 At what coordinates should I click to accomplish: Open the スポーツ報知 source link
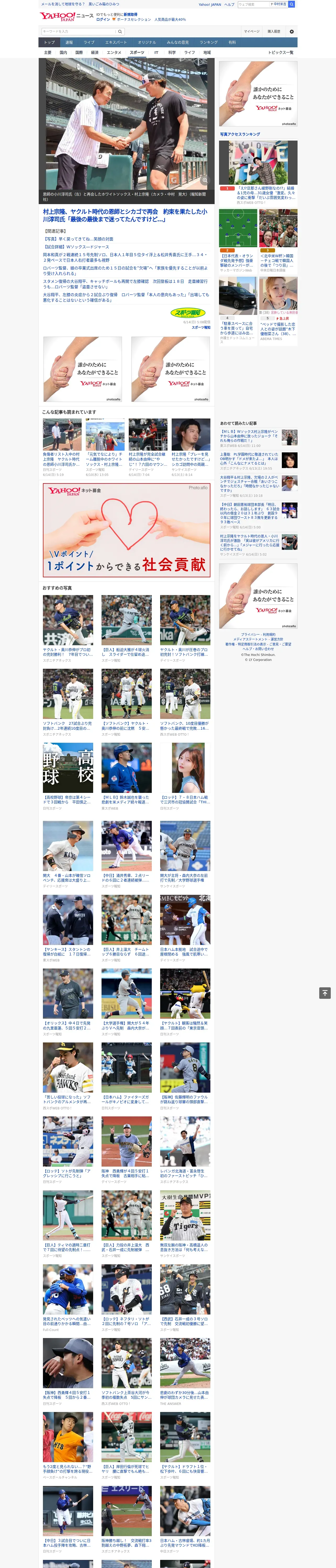point(201,327)
